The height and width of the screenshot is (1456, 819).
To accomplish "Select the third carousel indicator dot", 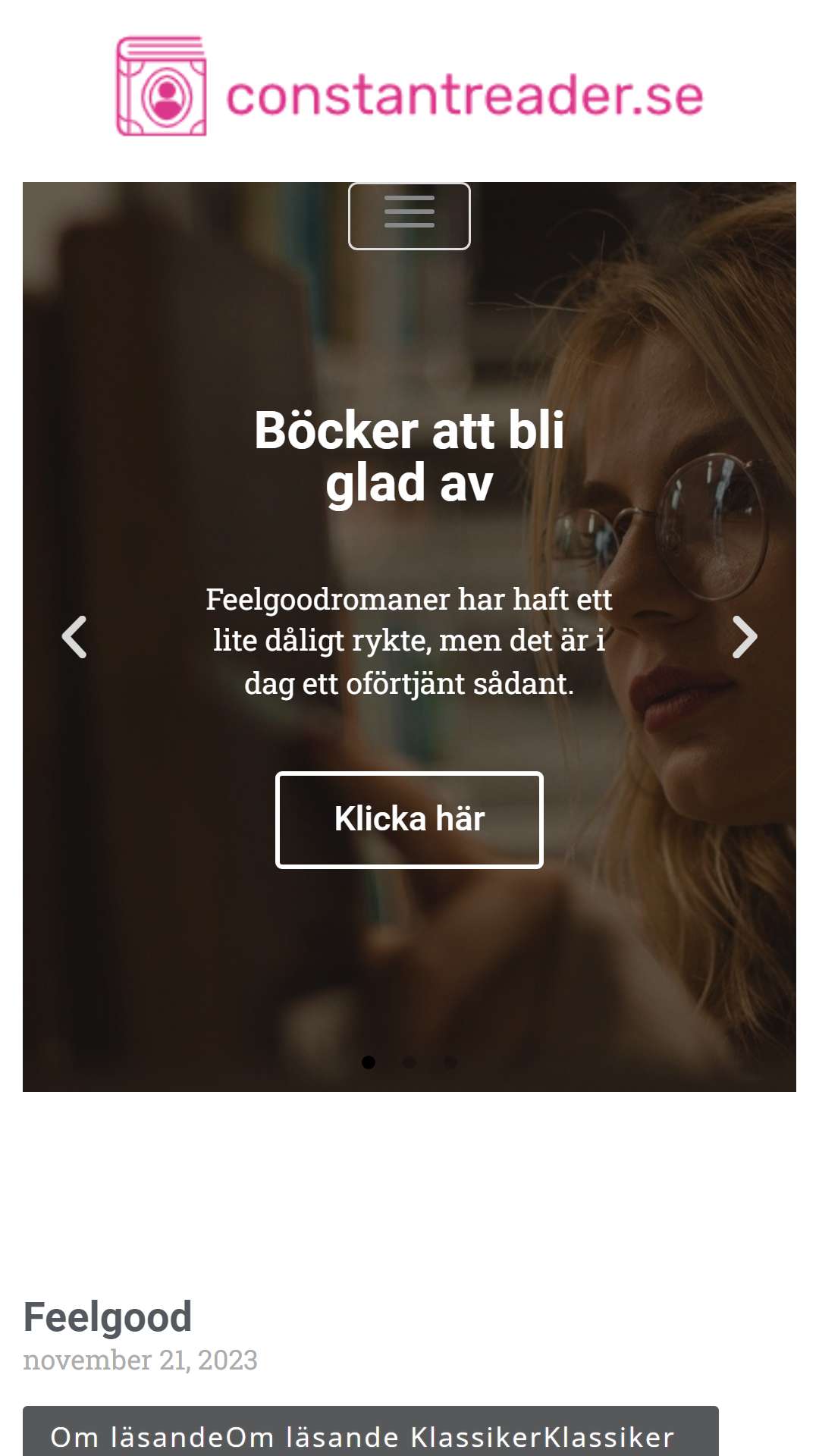I will point(450,1062).
